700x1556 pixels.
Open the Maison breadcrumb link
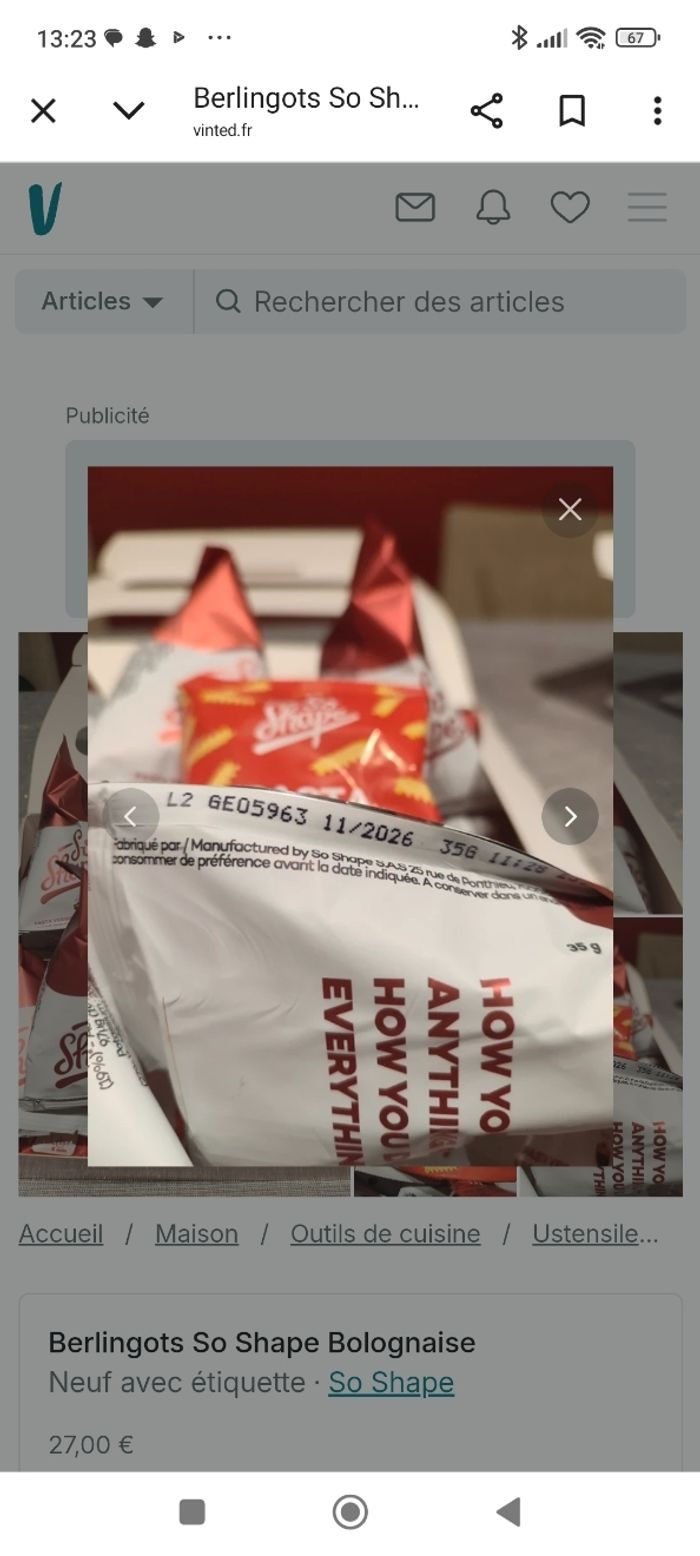(196, 1234)
